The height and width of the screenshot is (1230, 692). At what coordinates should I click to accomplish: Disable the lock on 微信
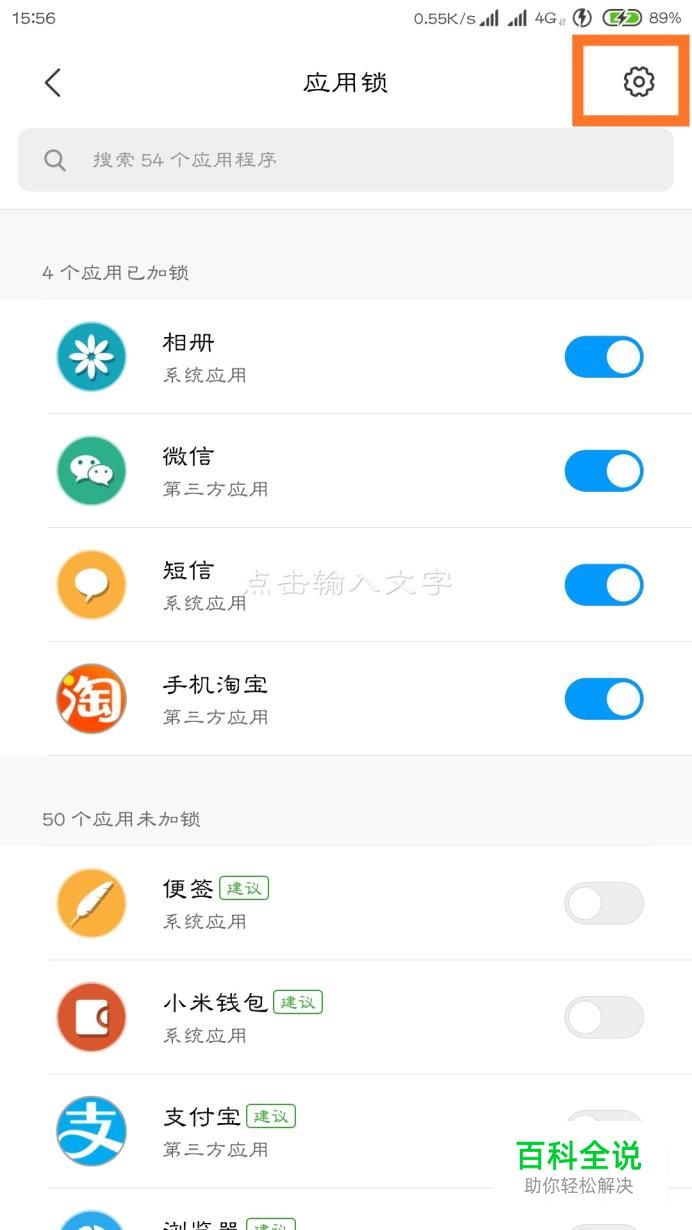[x=604, y=471]
